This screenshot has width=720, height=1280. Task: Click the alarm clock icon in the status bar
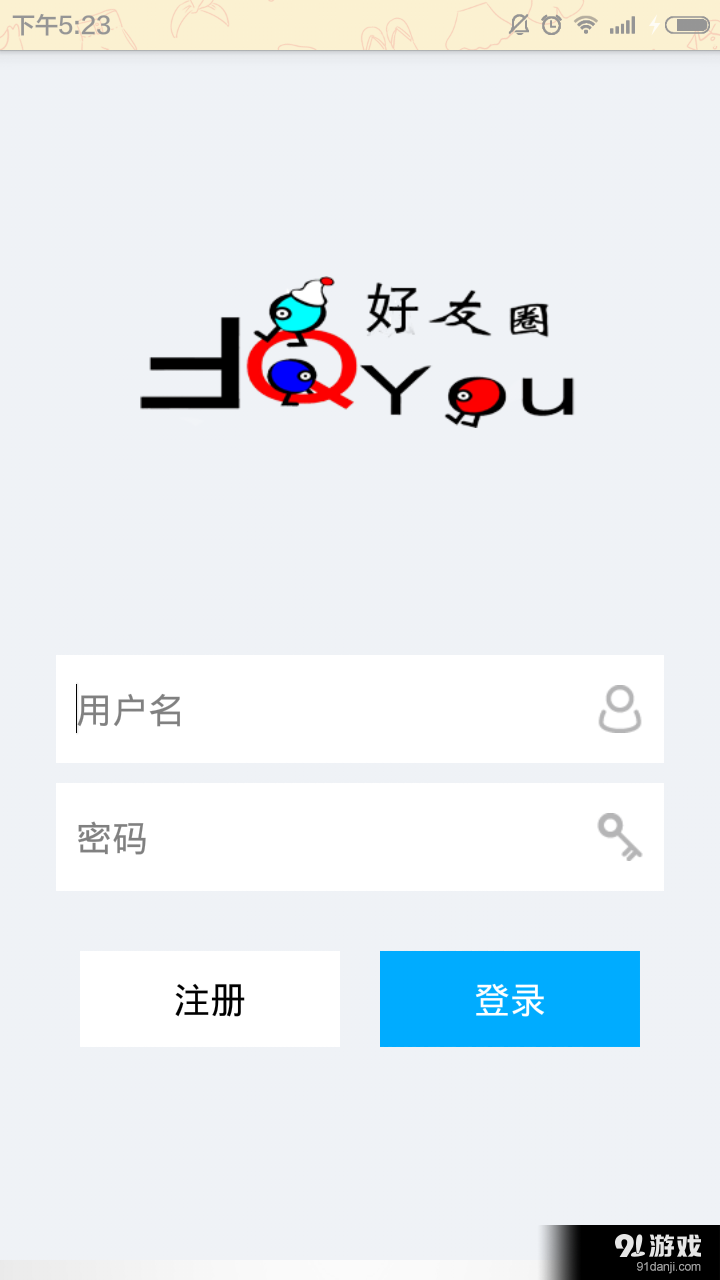pos(552,24)
